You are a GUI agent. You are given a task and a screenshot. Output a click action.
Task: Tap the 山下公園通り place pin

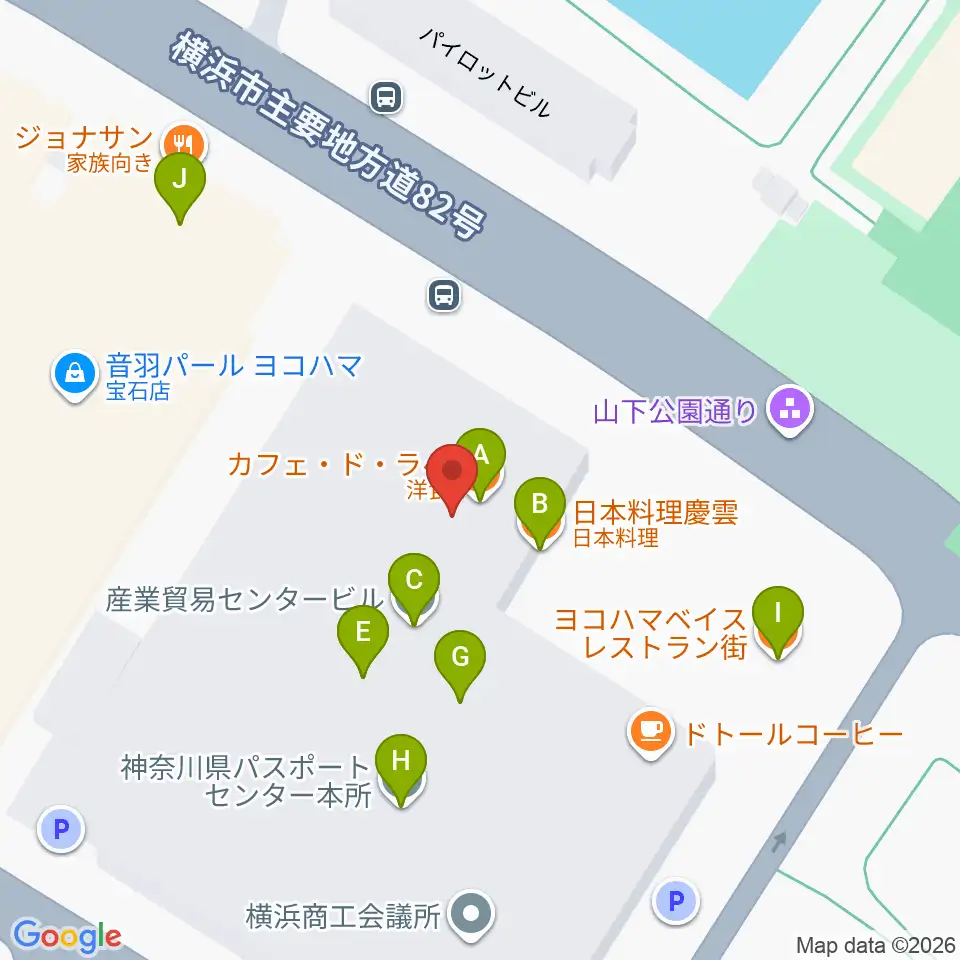(790, 410)
